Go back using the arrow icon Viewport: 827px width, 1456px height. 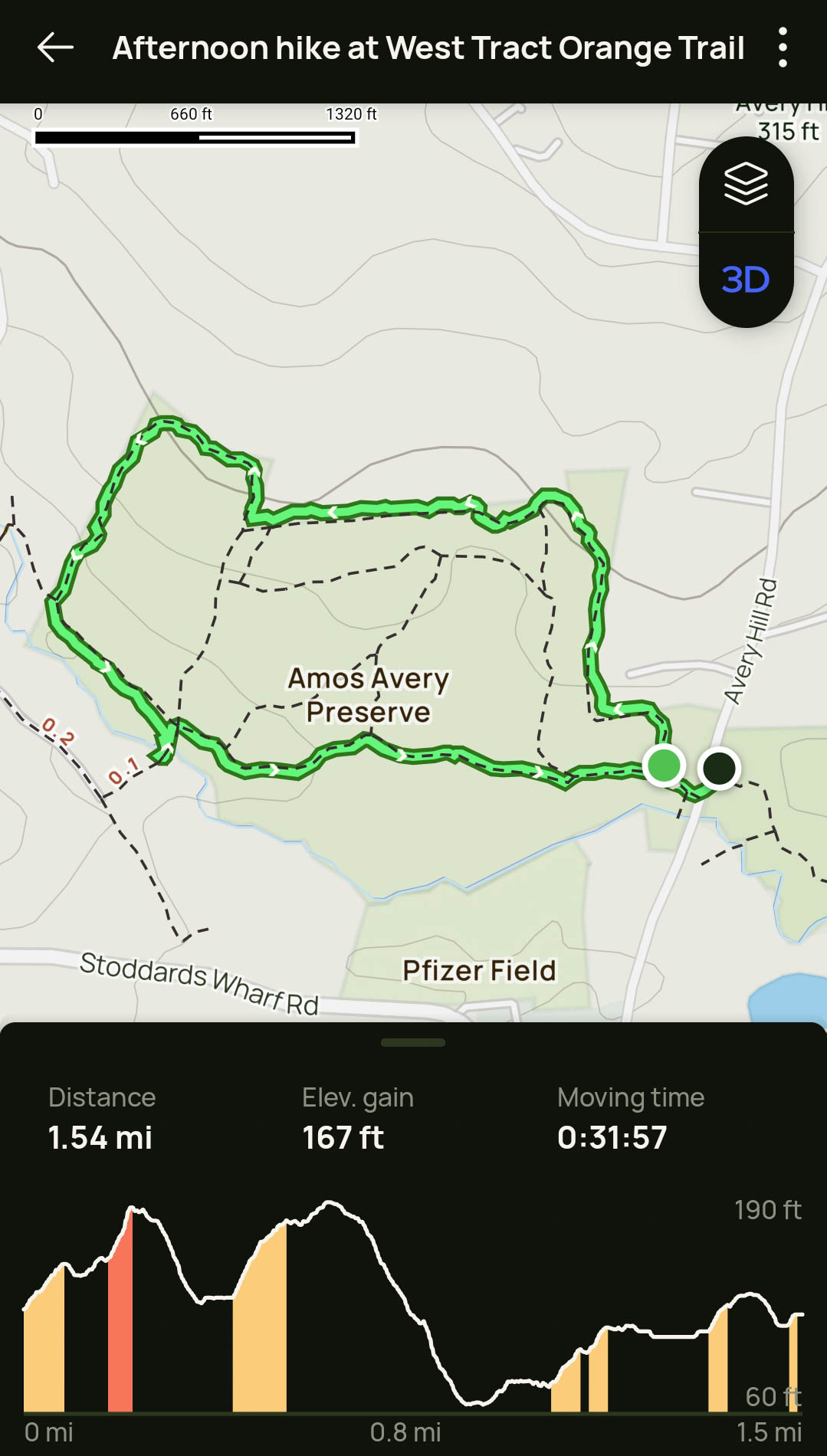(55, 48)
